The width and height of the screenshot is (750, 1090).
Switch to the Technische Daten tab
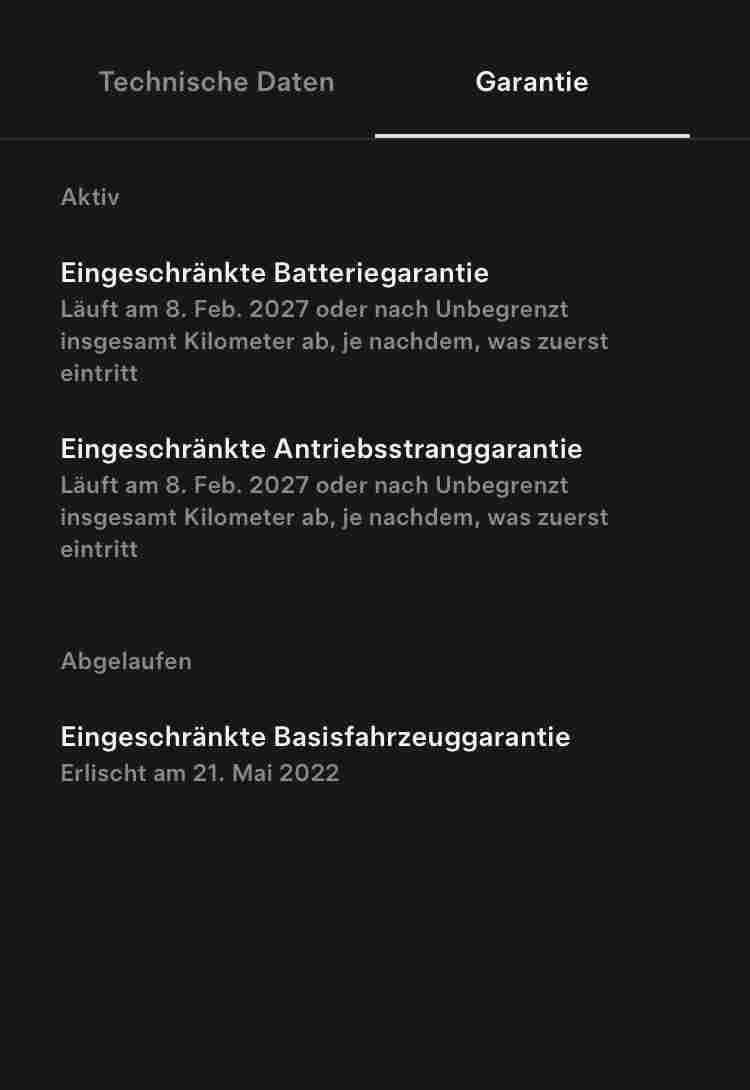click(216, 82)
